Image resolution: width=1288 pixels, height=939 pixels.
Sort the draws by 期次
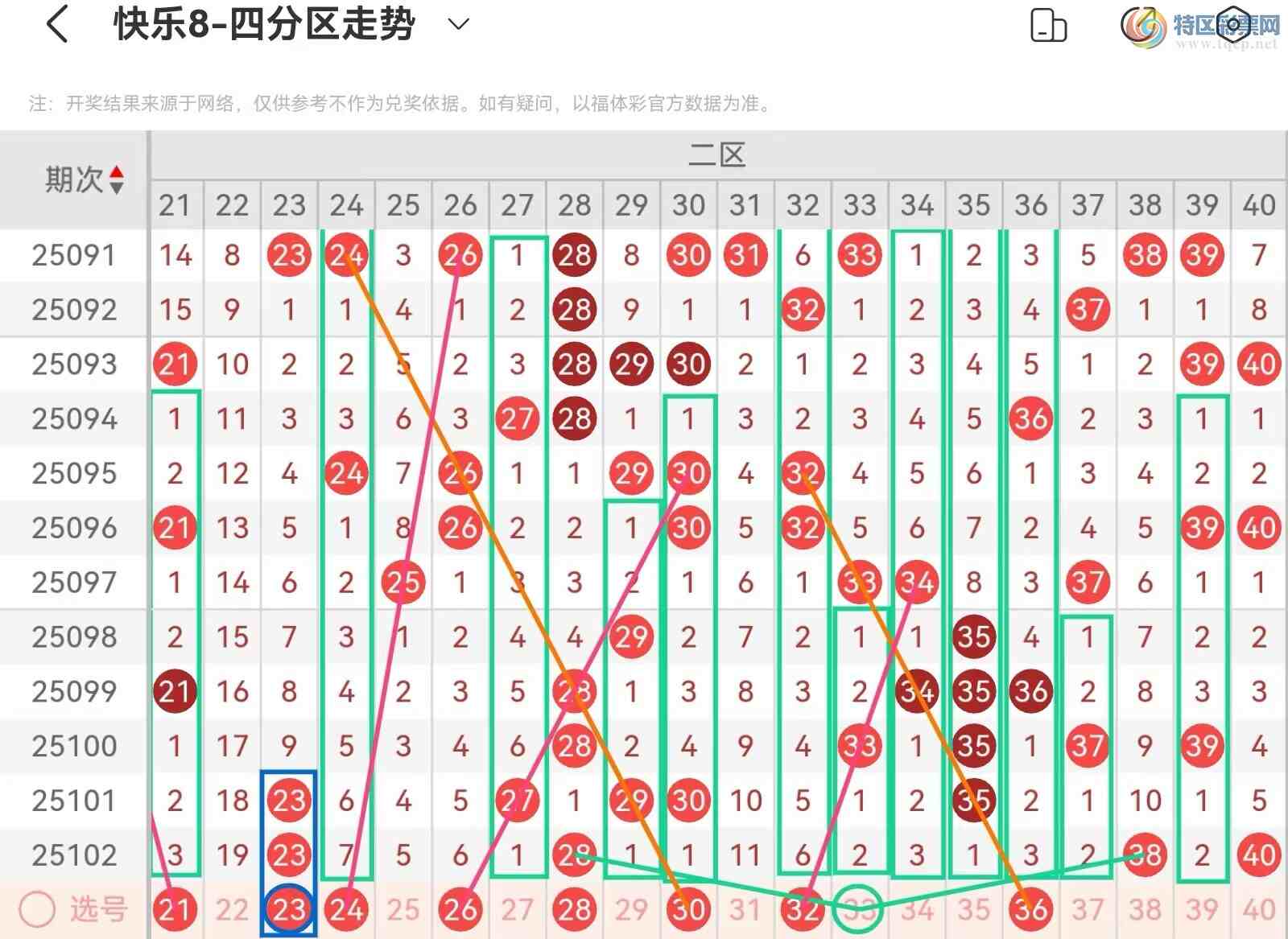(84, 179)
